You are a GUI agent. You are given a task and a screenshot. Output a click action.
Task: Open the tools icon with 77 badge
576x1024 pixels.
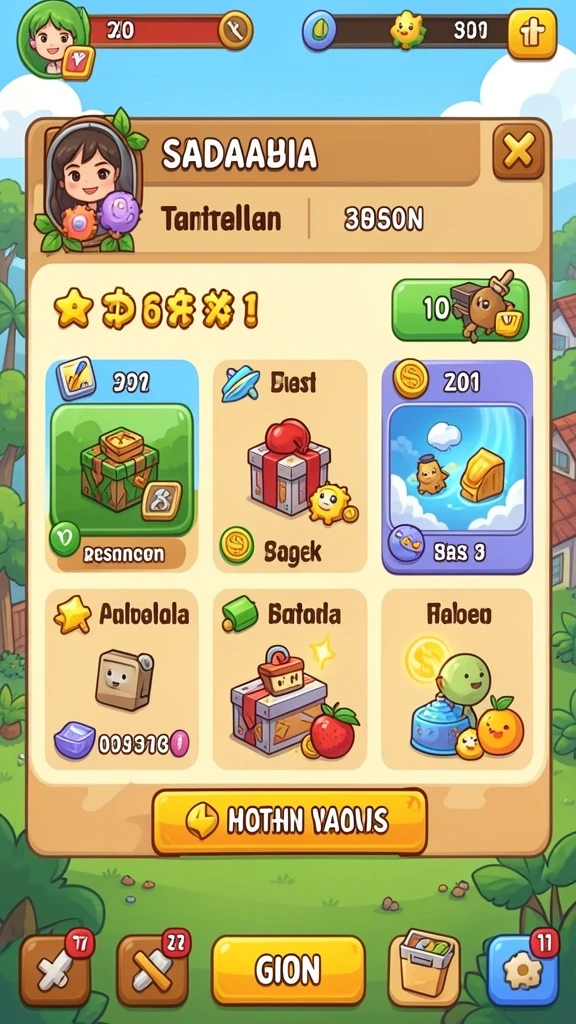coord(55,970)
